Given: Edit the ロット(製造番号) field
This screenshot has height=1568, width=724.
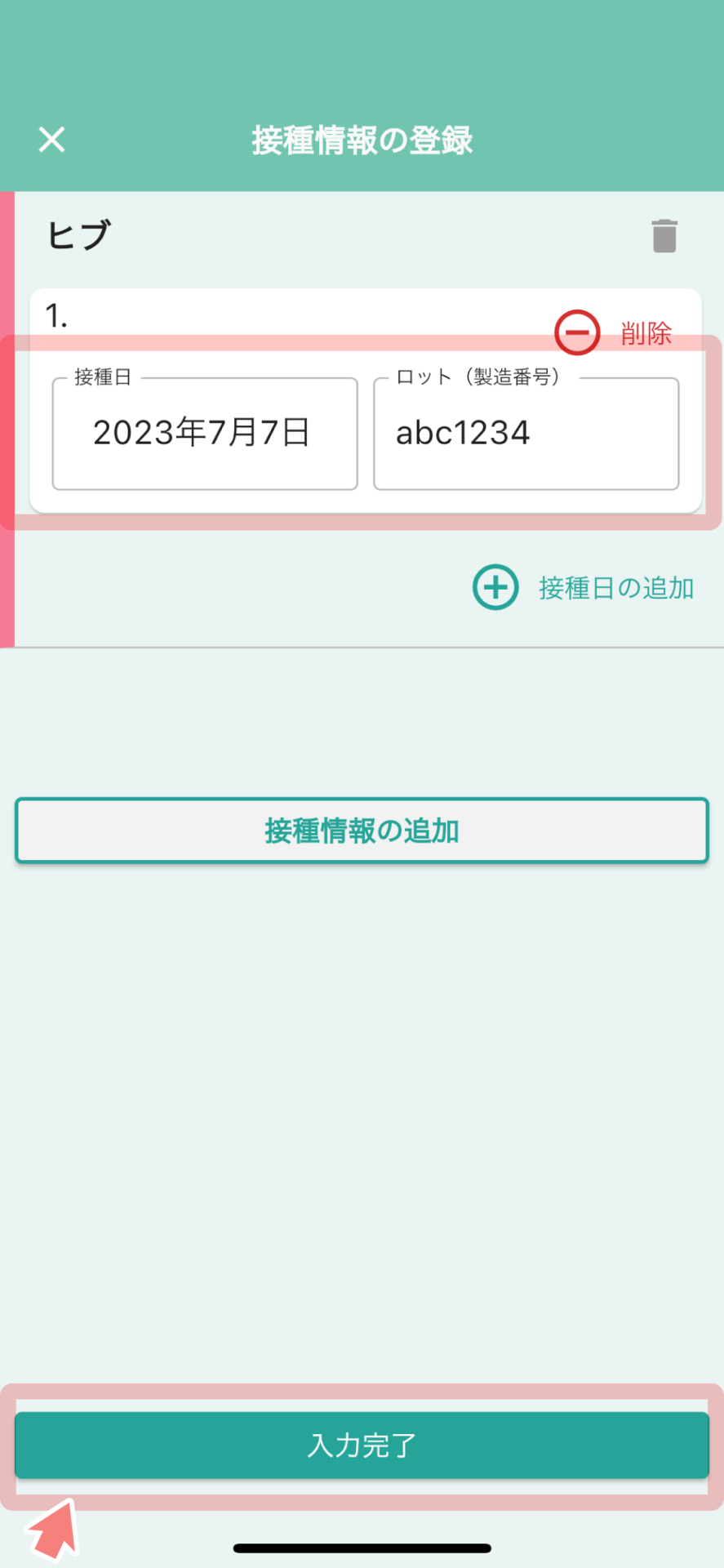Looking at the screenshot, I should click(x=526, y=433).
